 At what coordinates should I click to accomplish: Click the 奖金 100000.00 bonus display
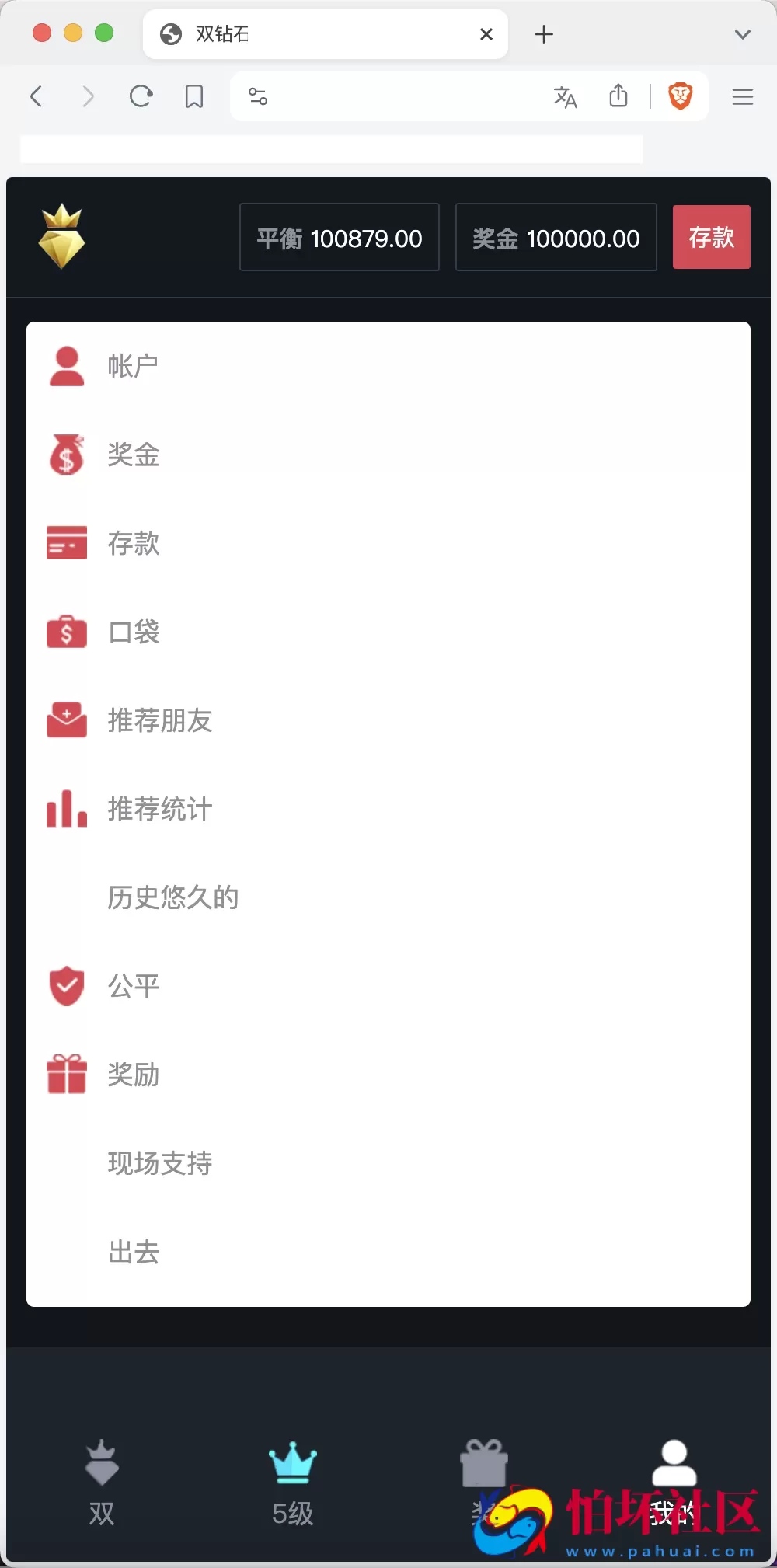[x=556, y=237]
